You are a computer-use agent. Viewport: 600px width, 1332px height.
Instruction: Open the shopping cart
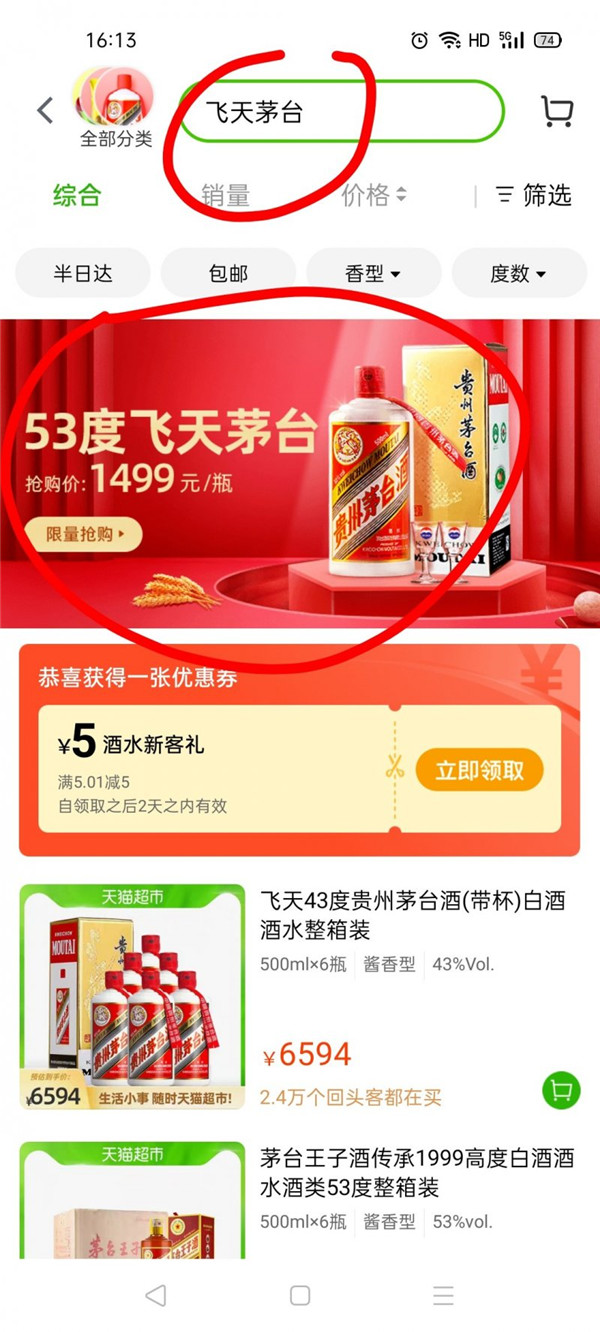tap(556, 111)
